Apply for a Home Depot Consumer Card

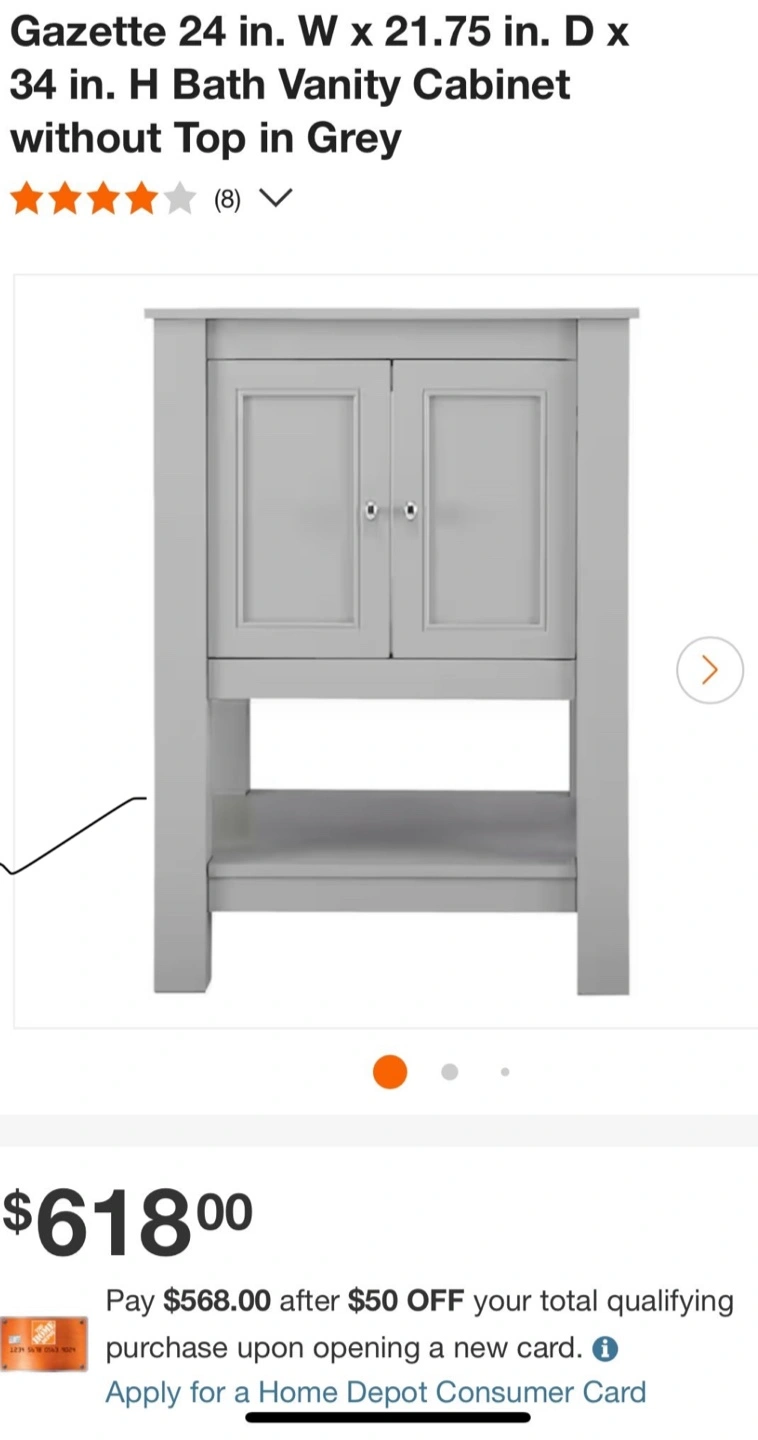click(x=375, y=1392)
